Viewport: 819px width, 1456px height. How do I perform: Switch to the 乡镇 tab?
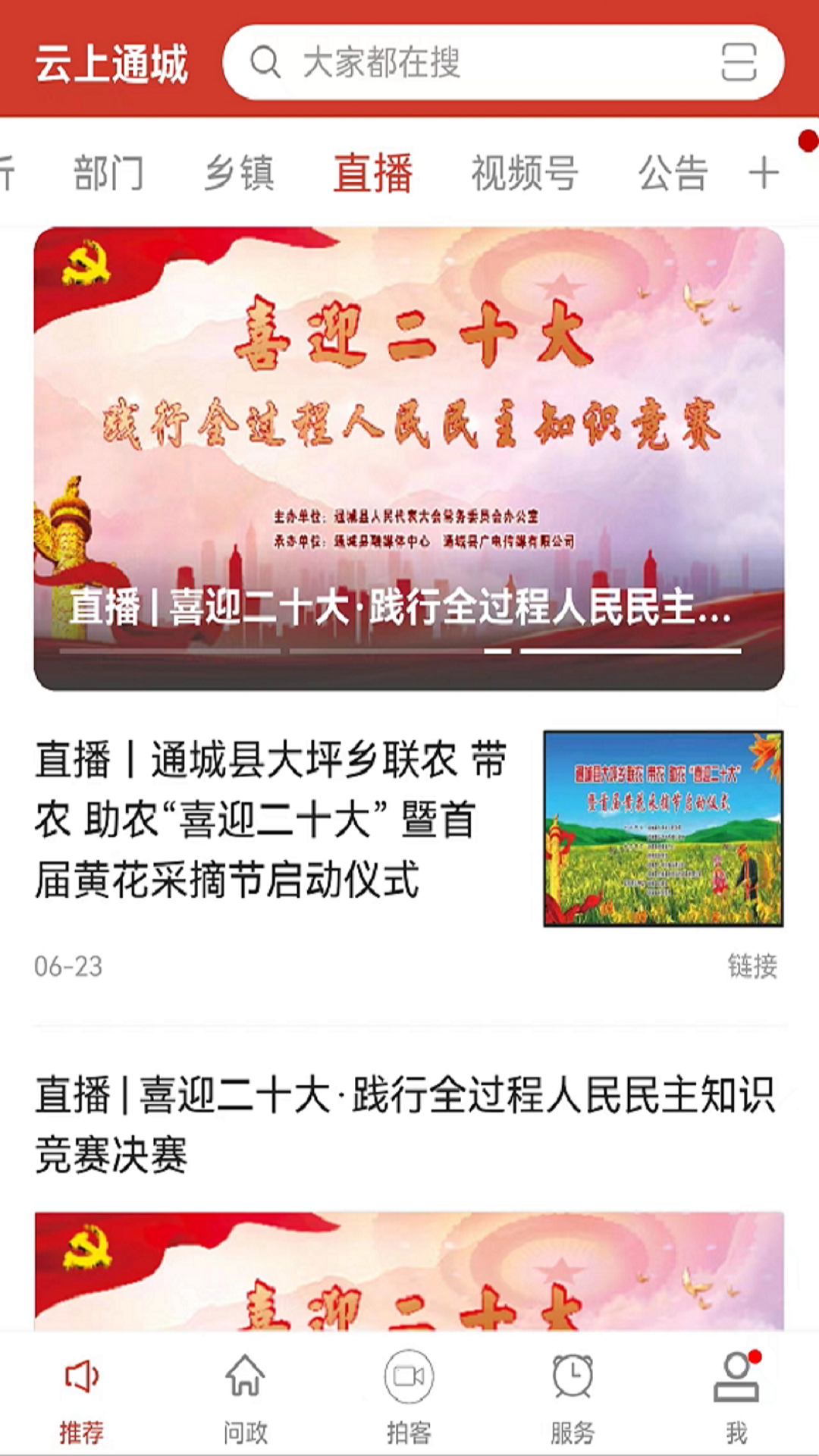click(239, 173)
